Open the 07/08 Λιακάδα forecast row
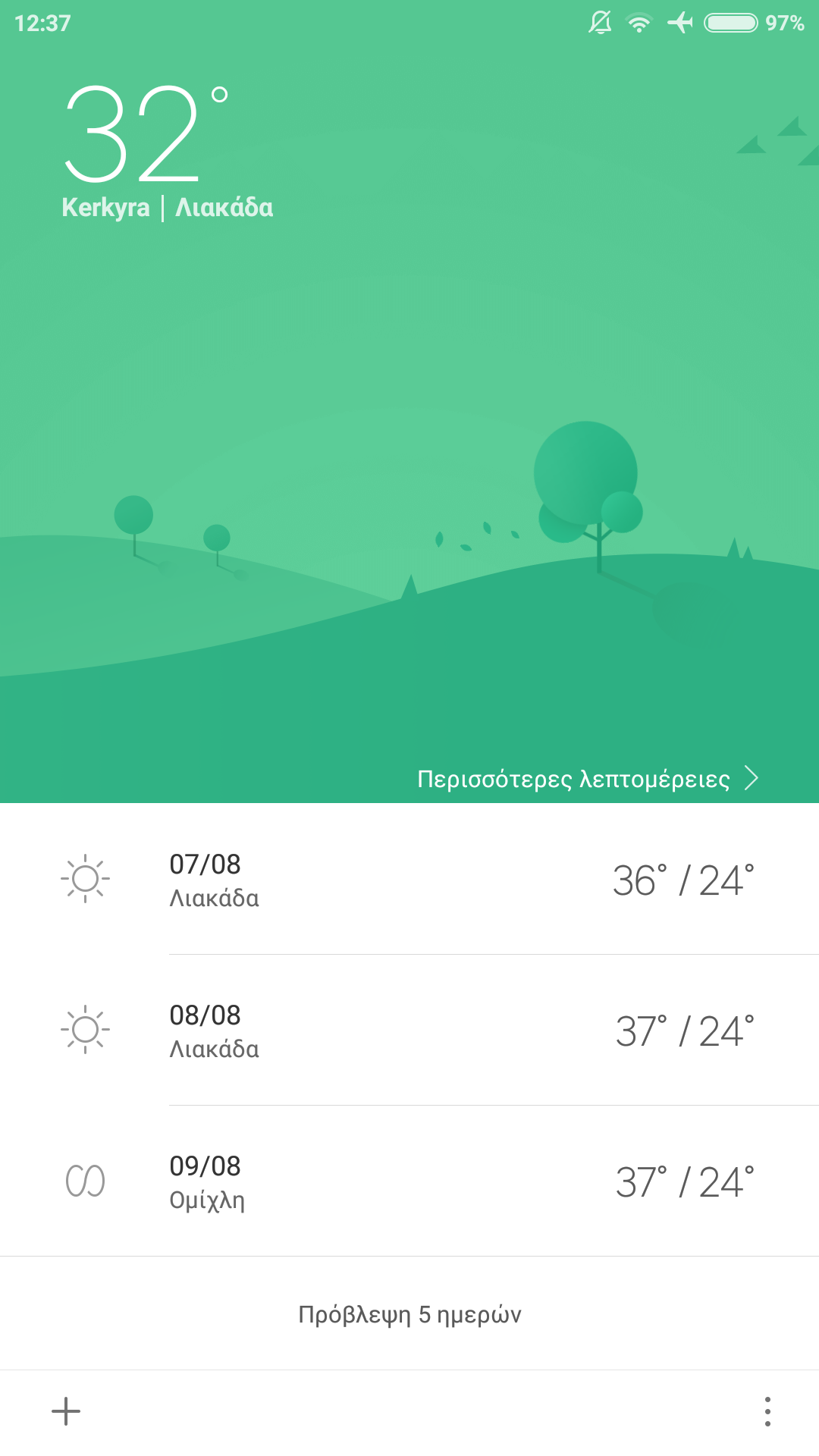 (x=409, y=880)
